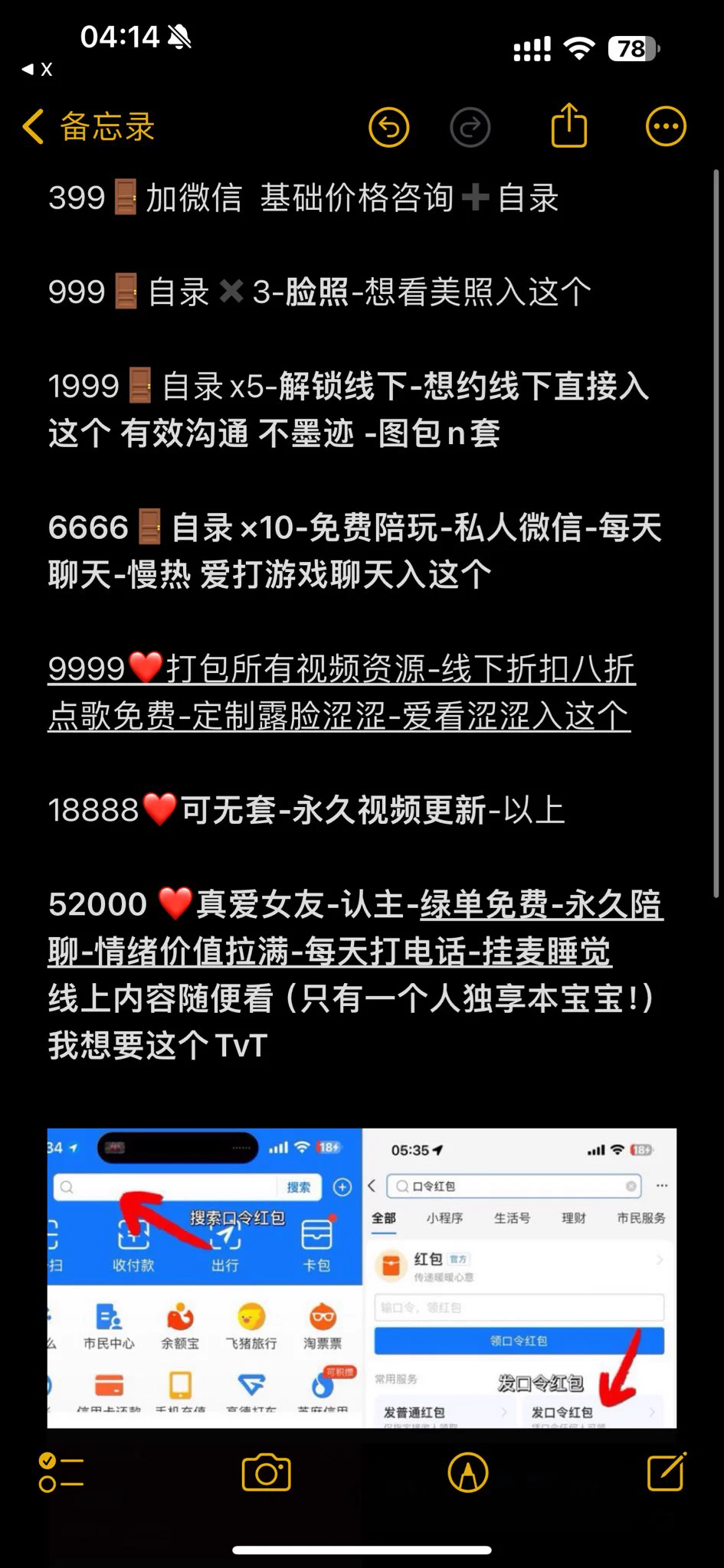This screenshot has width=724, height=1568.
Task: Start markup drawing tool
Action: point(468,1472)
